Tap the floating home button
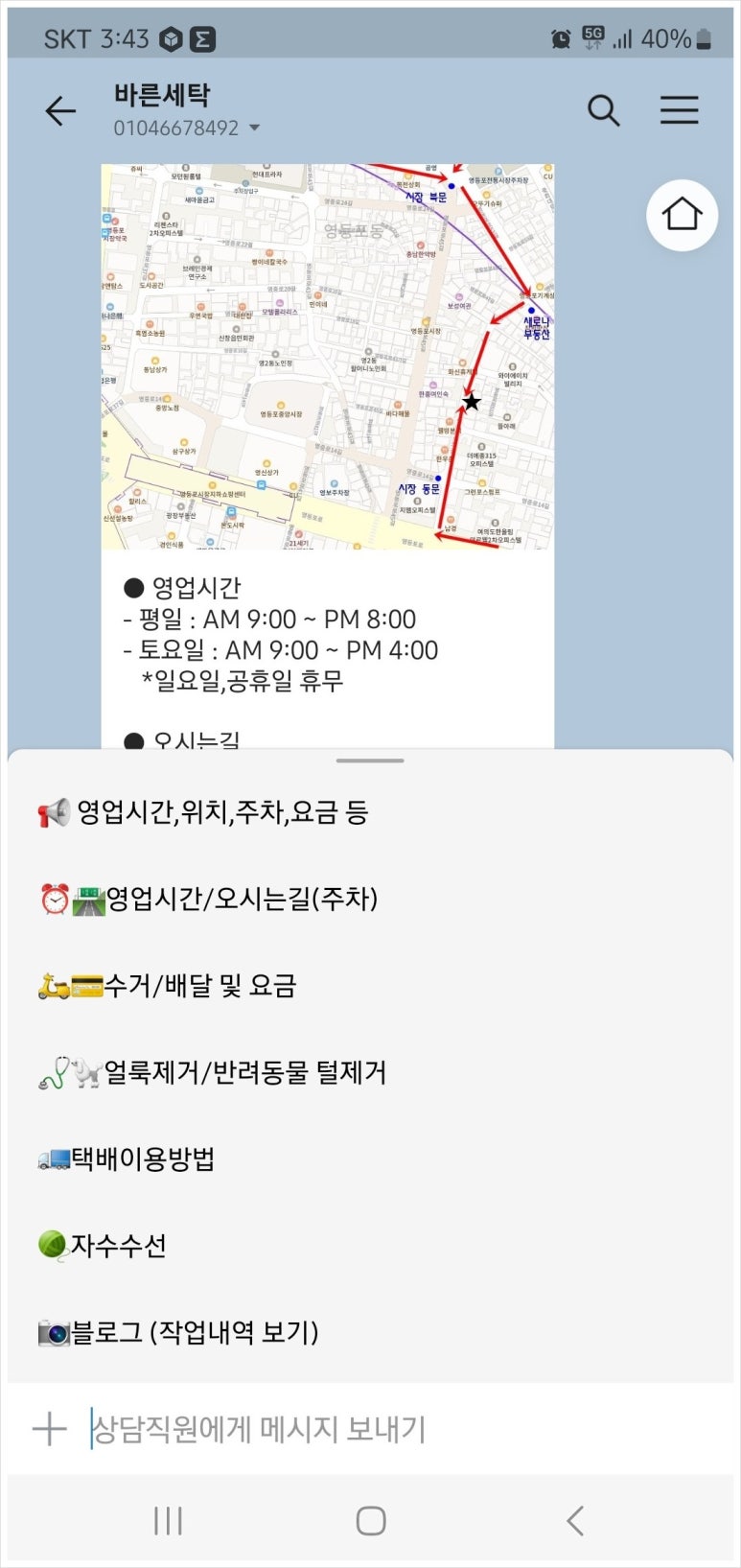 (x=682, y=214)
